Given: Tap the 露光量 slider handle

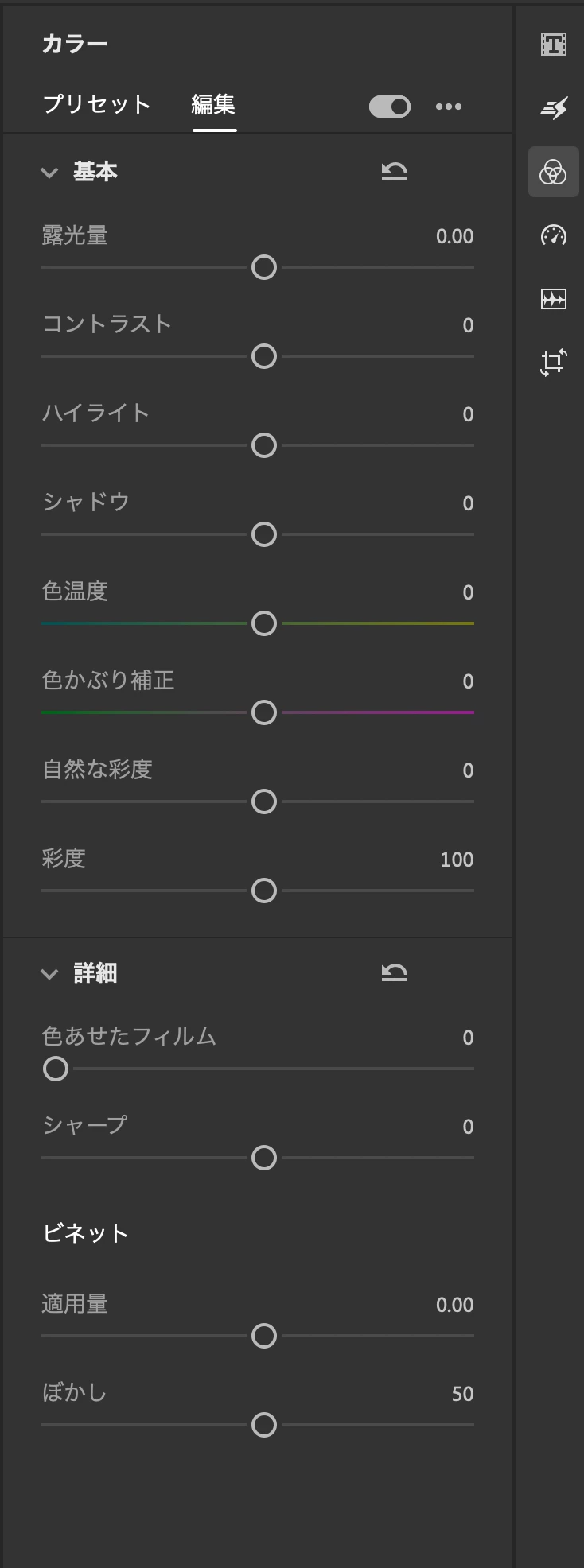Looking at the screenshot, I should [264, 268].
